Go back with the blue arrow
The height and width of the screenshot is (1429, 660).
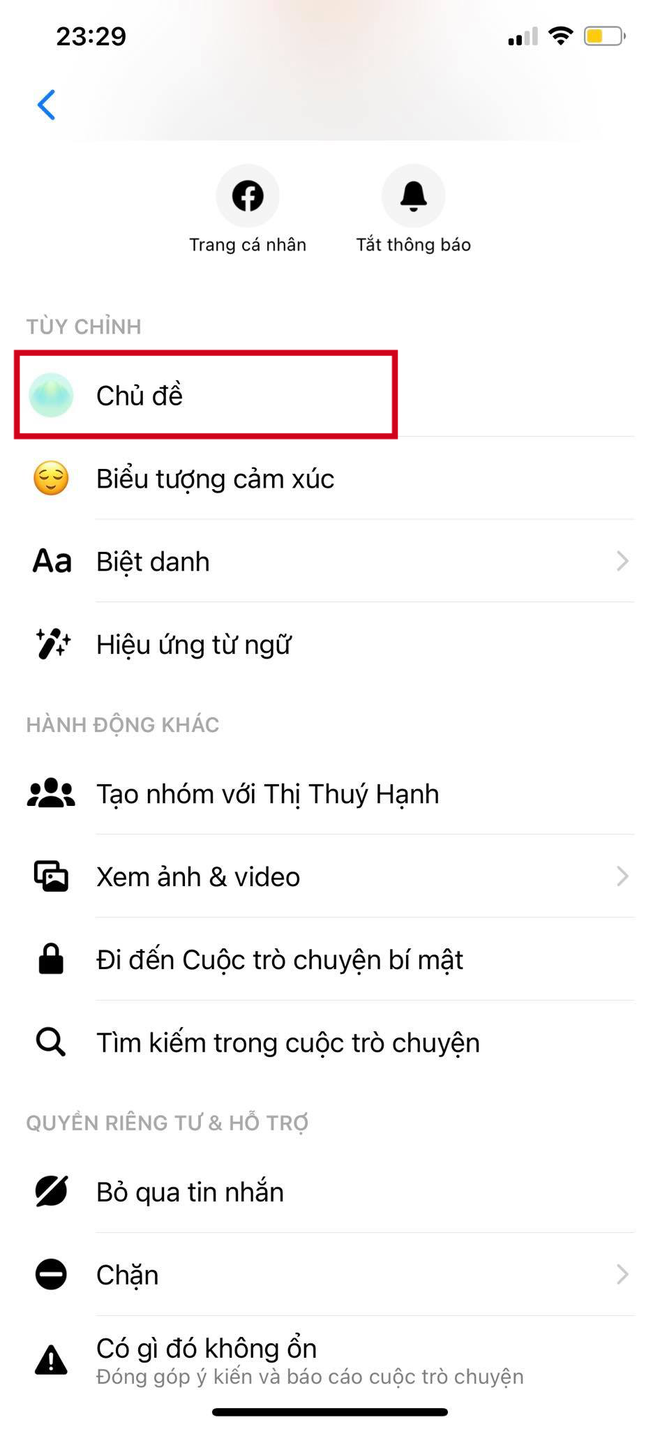tap(46, 105)
